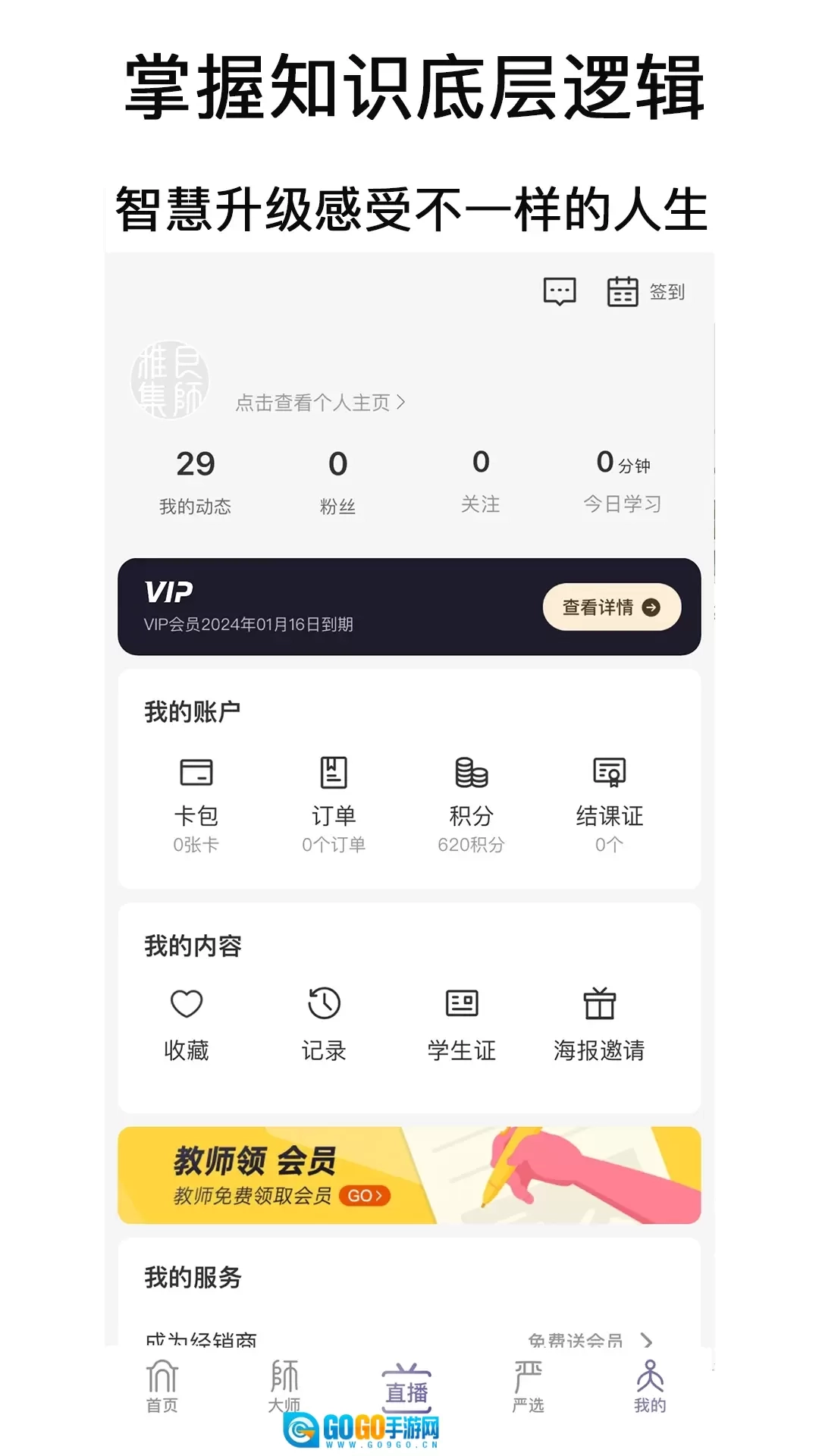Open the message icon in the top bar
Viewport: 819px width, 1456px height.
pyautogui.click(x=558, y=292)
